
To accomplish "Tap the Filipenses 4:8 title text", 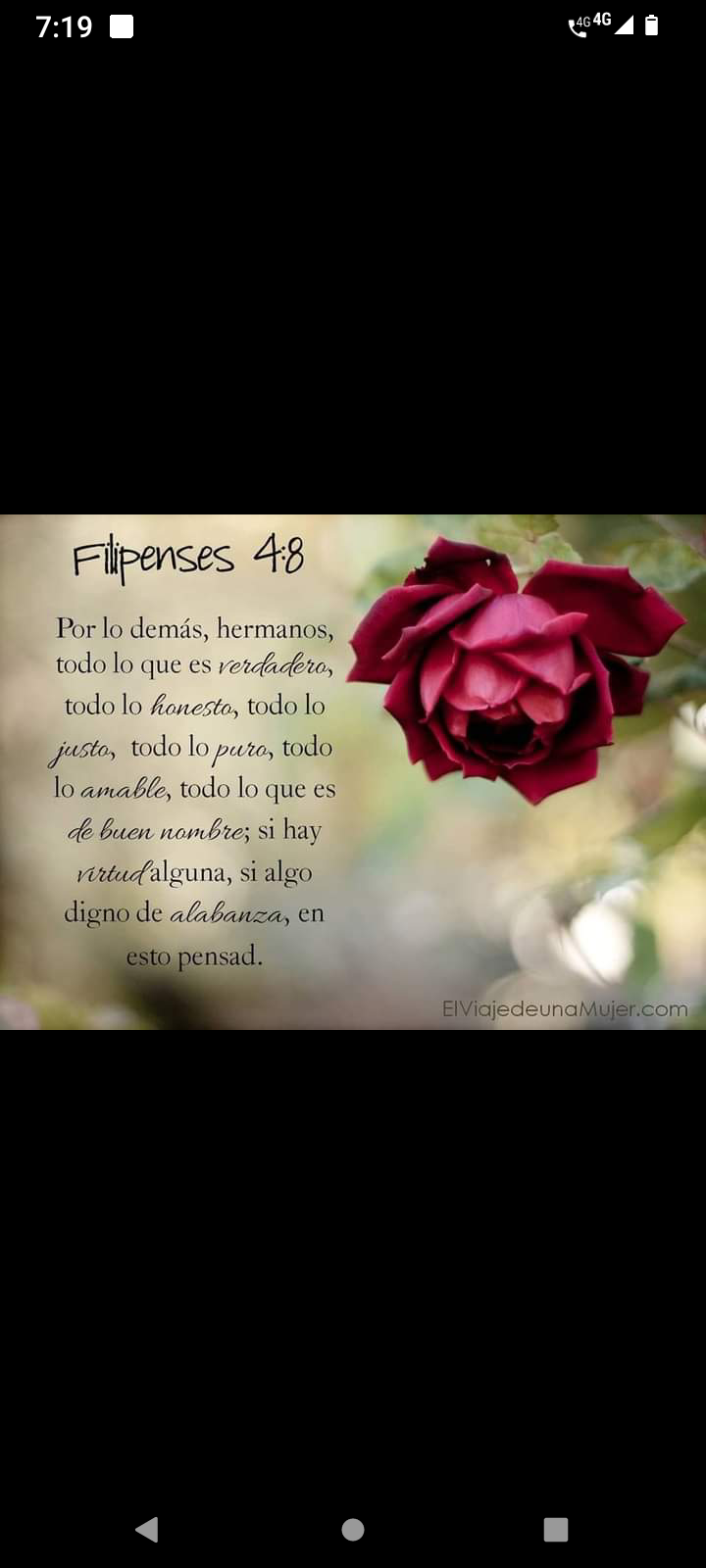I will (189, 559).
